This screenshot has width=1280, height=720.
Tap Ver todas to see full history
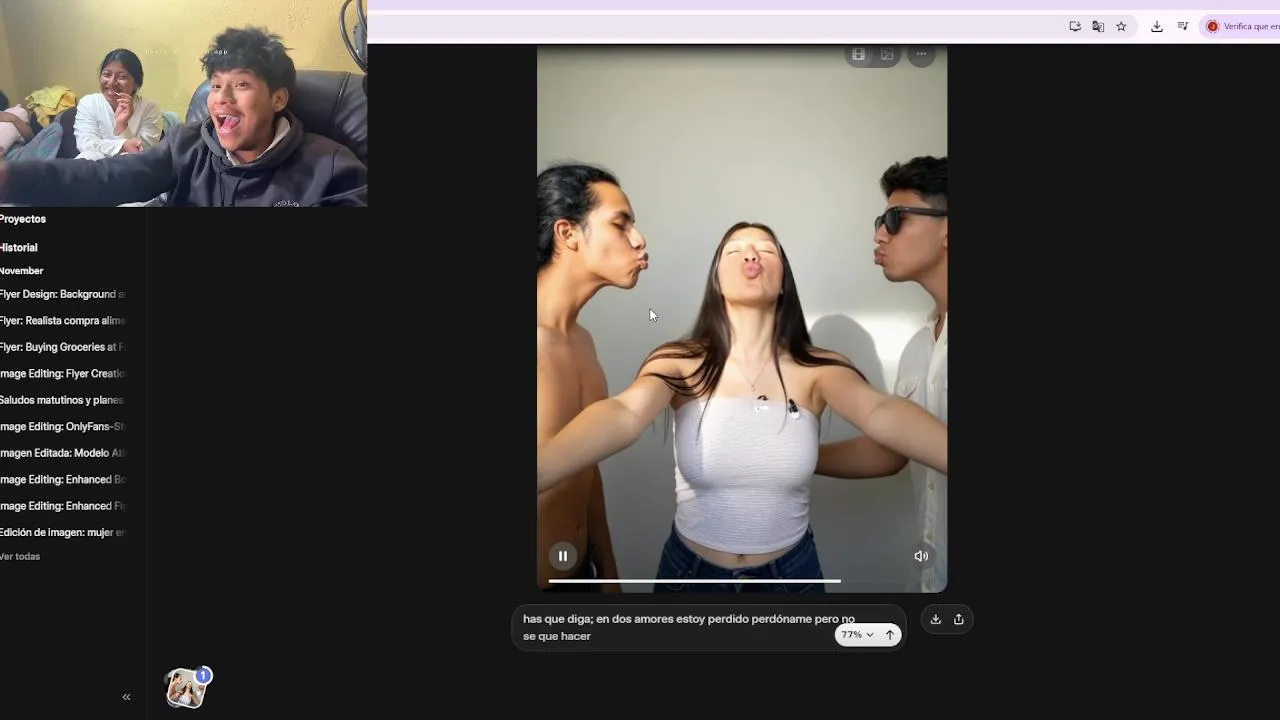tap(20, 556)
